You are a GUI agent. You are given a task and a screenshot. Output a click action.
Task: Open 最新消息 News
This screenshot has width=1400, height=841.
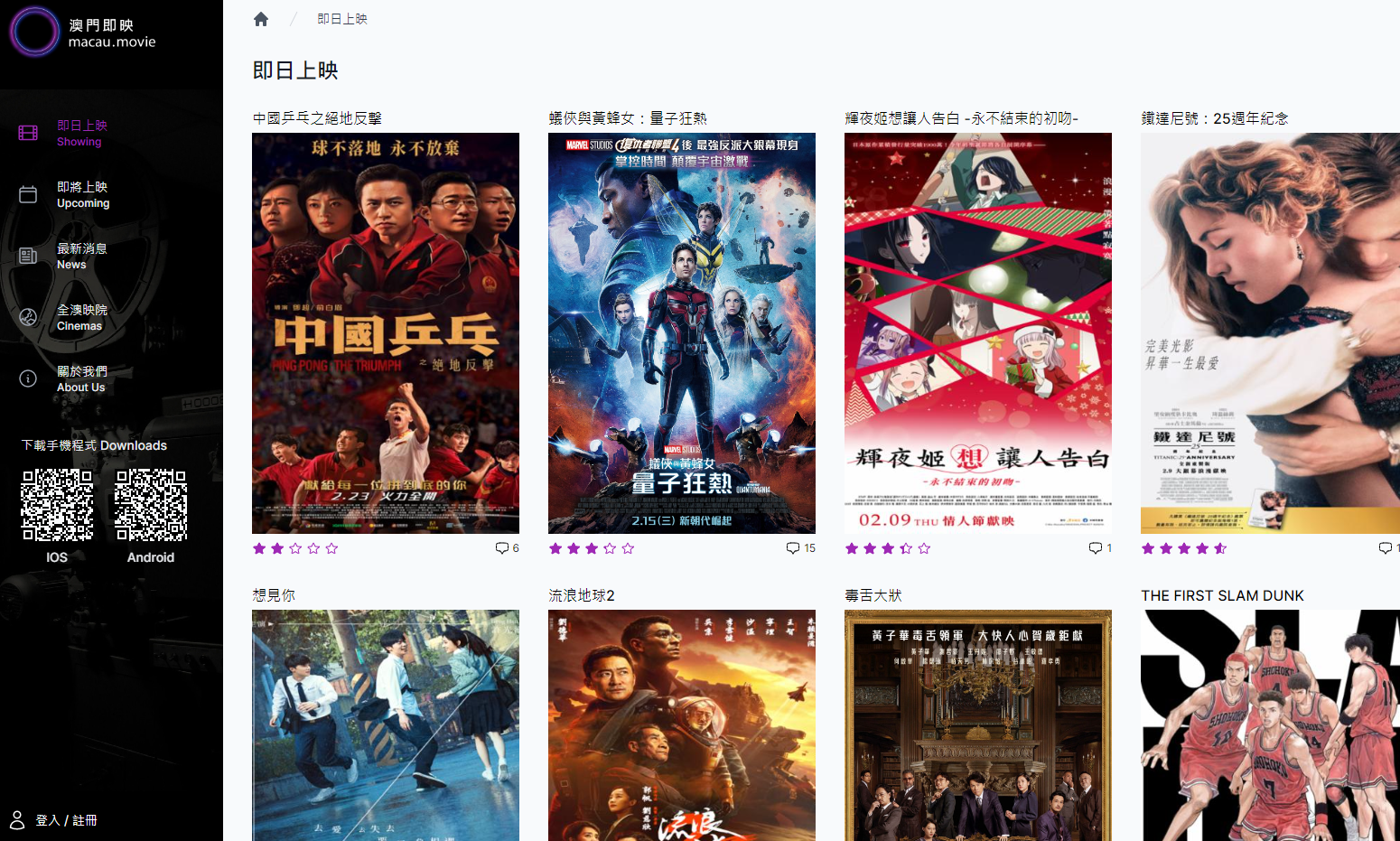(81, 256)
